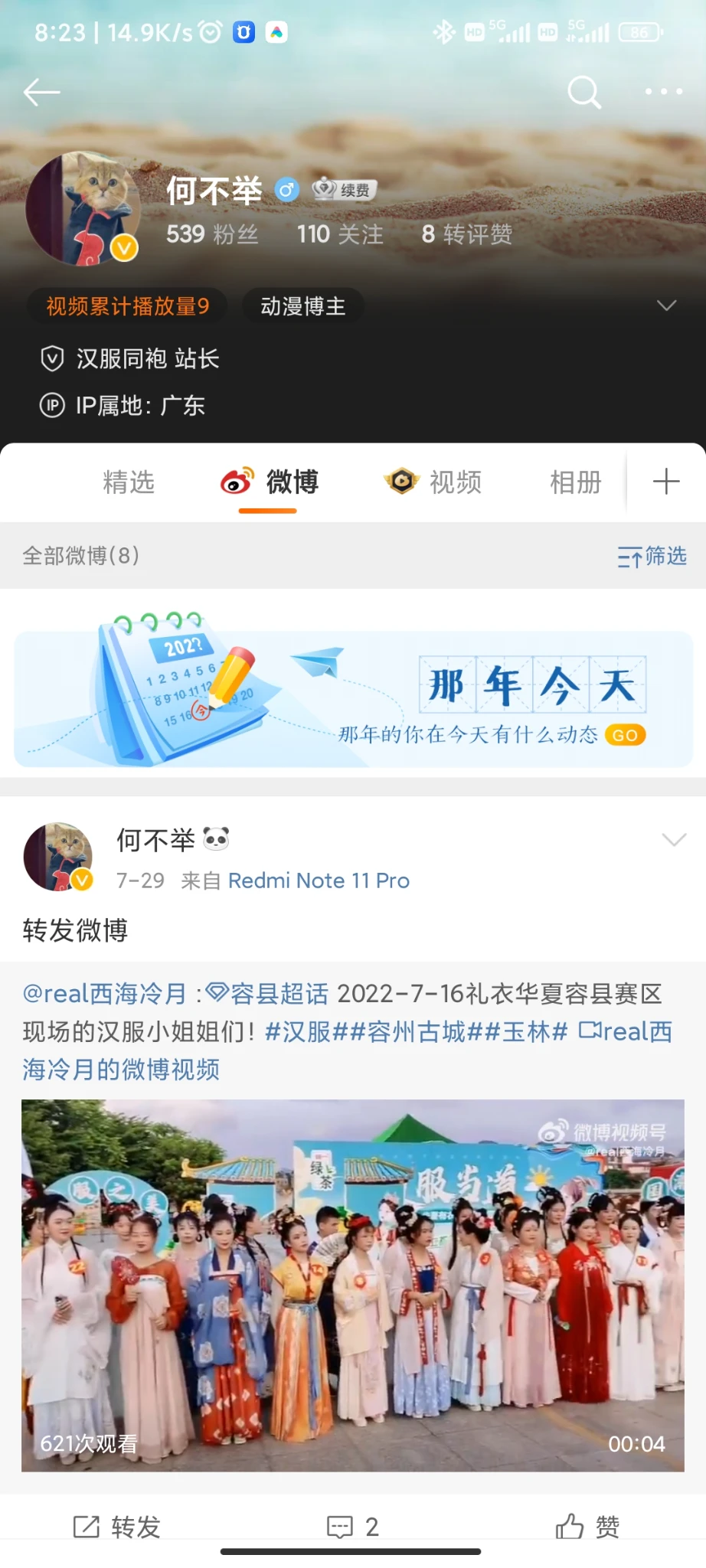Like the post with 赞
Viewport: 706px width, 1568px height.
tap(587, 1527)
